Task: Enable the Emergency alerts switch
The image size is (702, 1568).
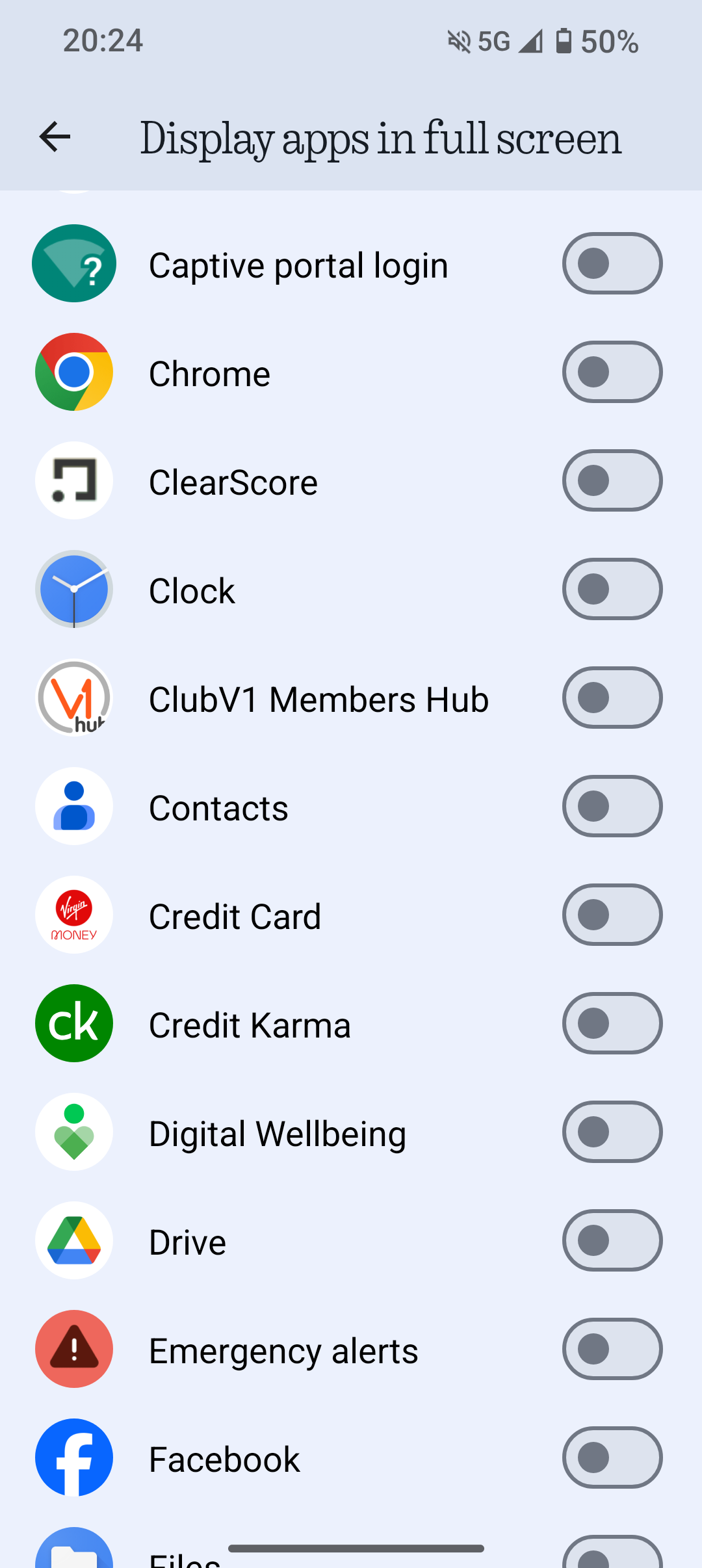Action: (x=612, y=1349)
